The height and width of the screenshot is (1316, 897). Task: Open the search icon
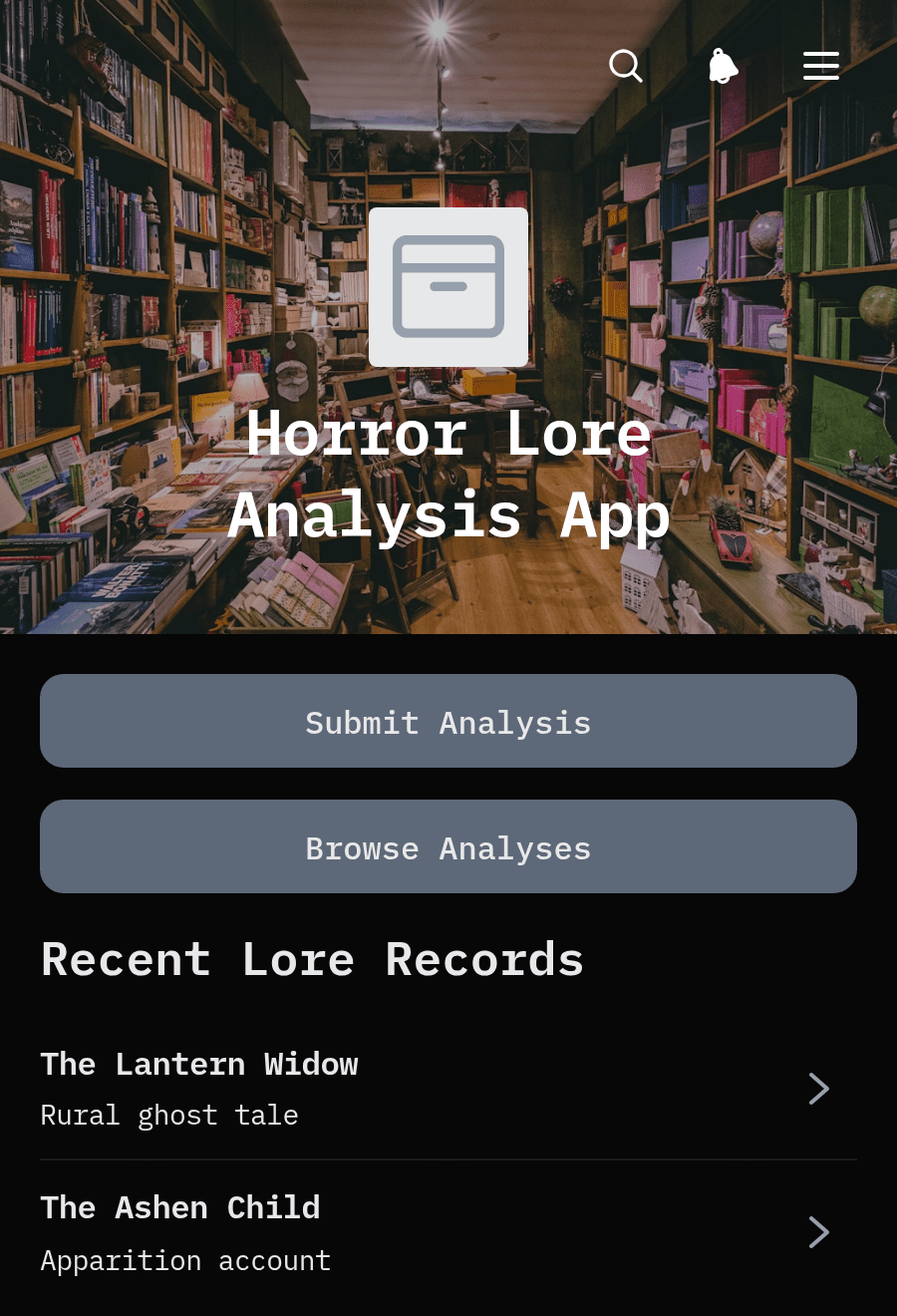click(626, 66)
